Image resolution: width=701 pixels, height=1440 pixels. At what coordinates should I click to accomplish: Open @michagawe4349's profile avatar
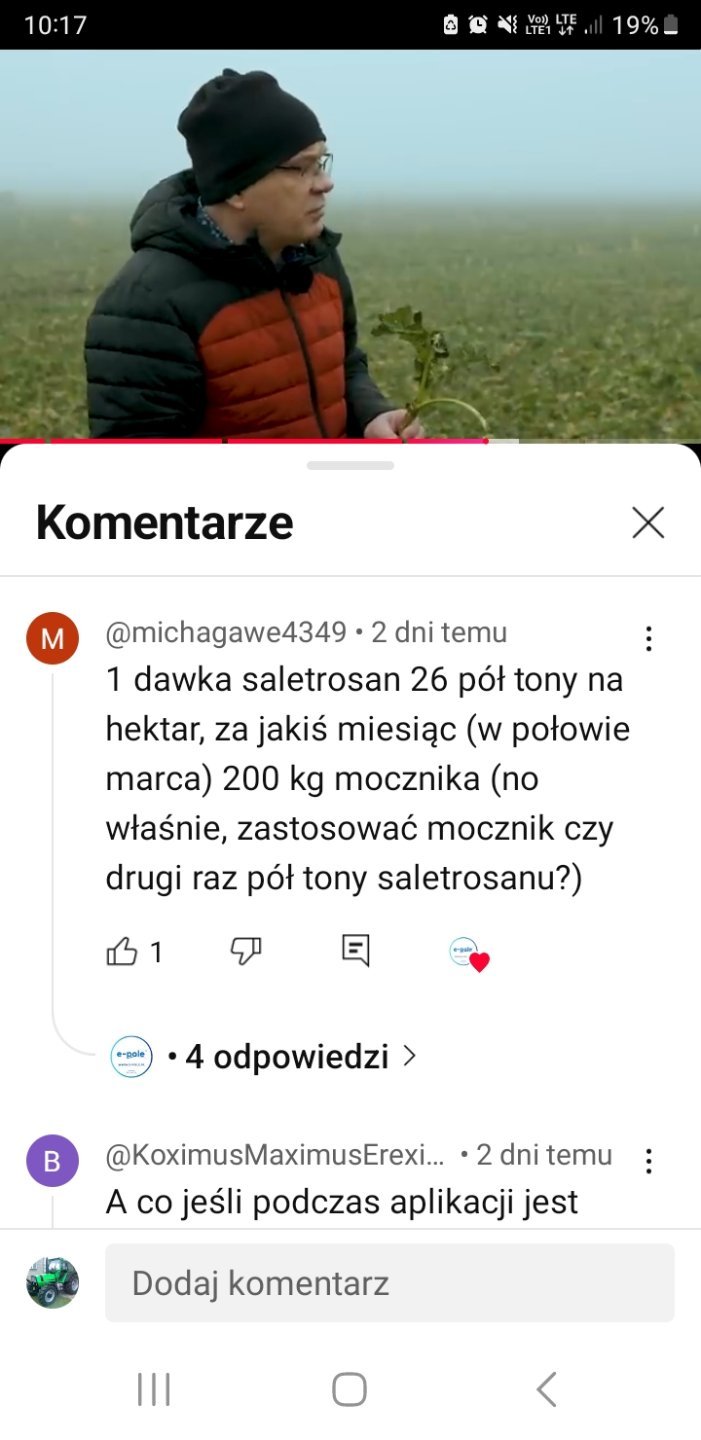[52, 638]
